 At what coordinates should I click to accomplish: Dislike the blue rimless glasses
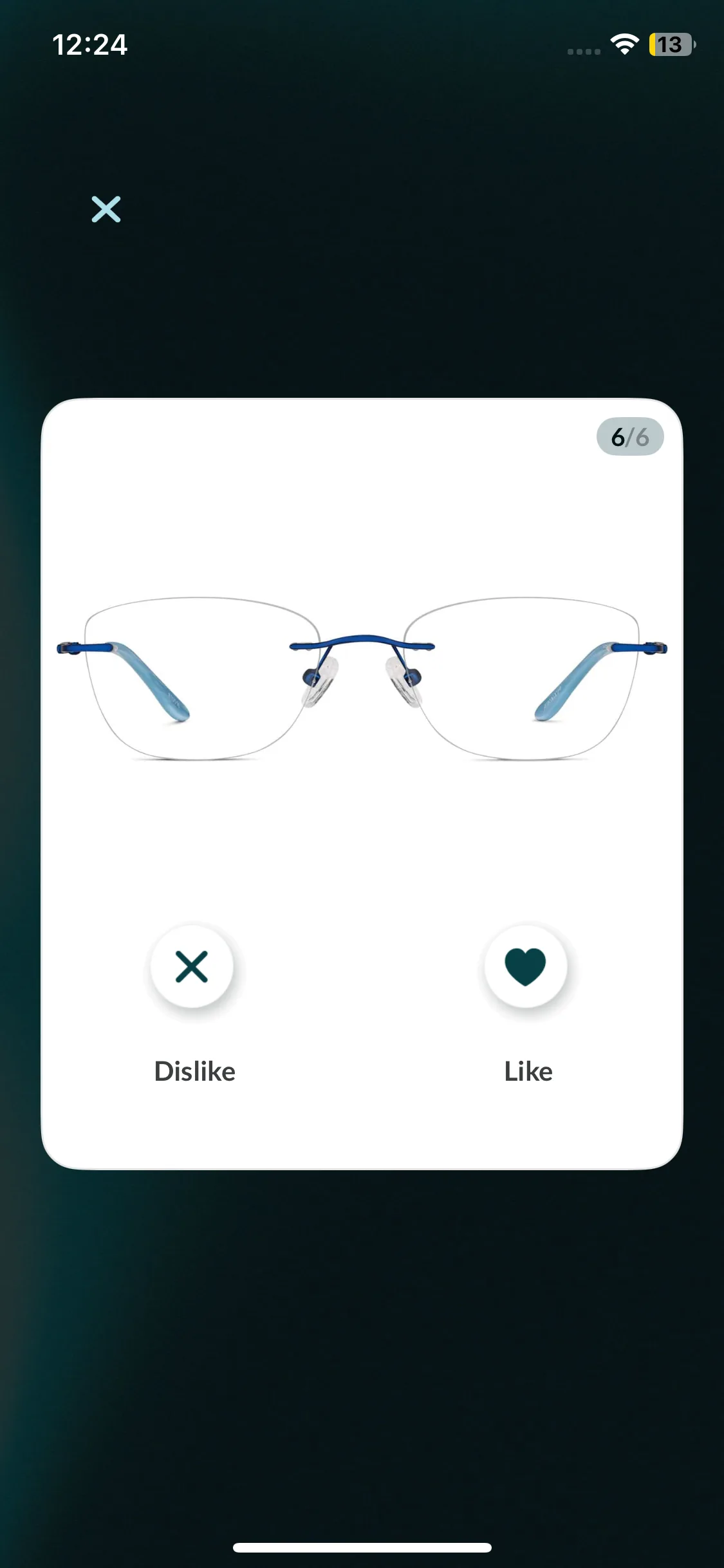(x=192, y=966)
